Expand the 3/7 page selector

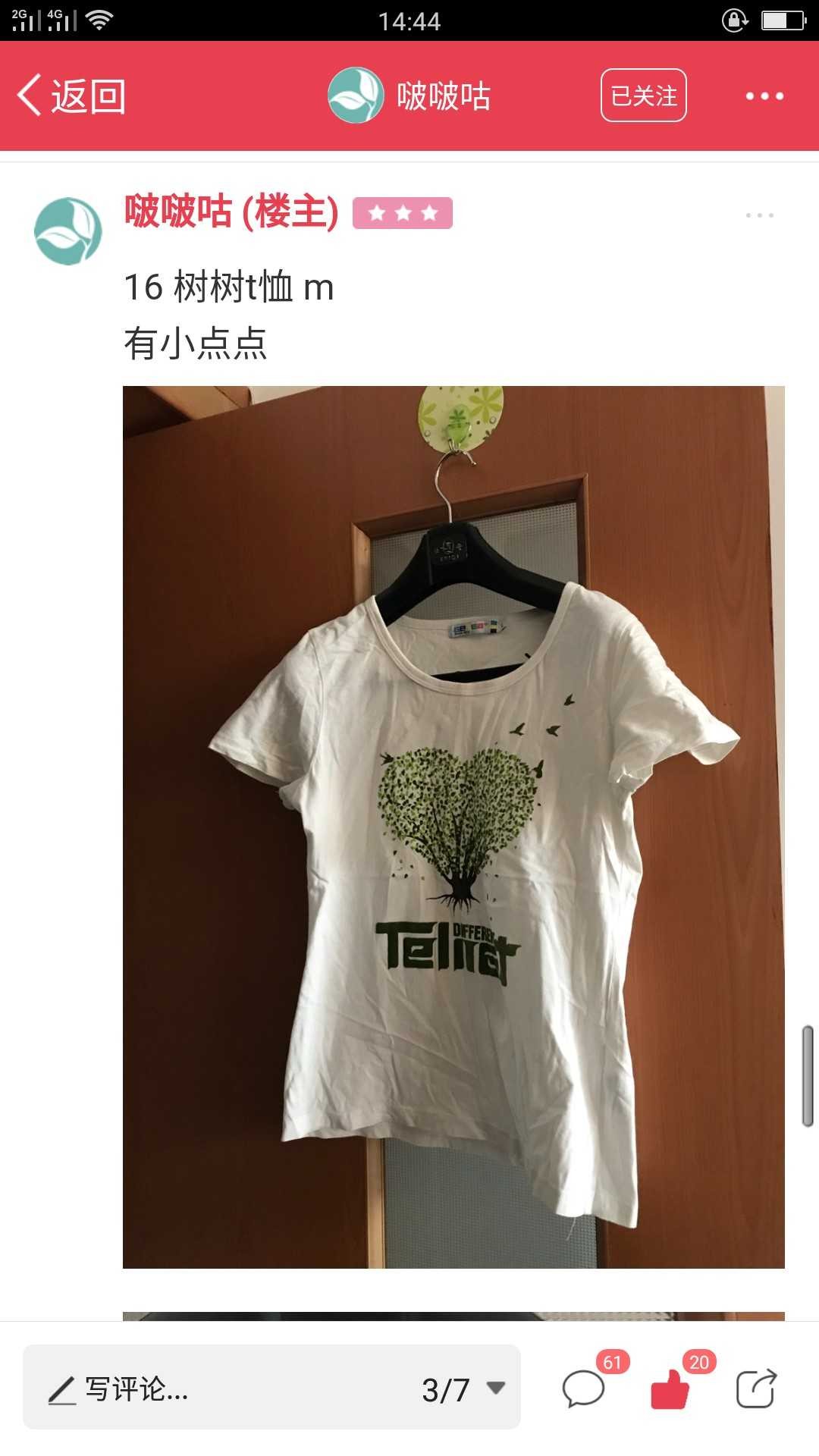click(463, 1389)
